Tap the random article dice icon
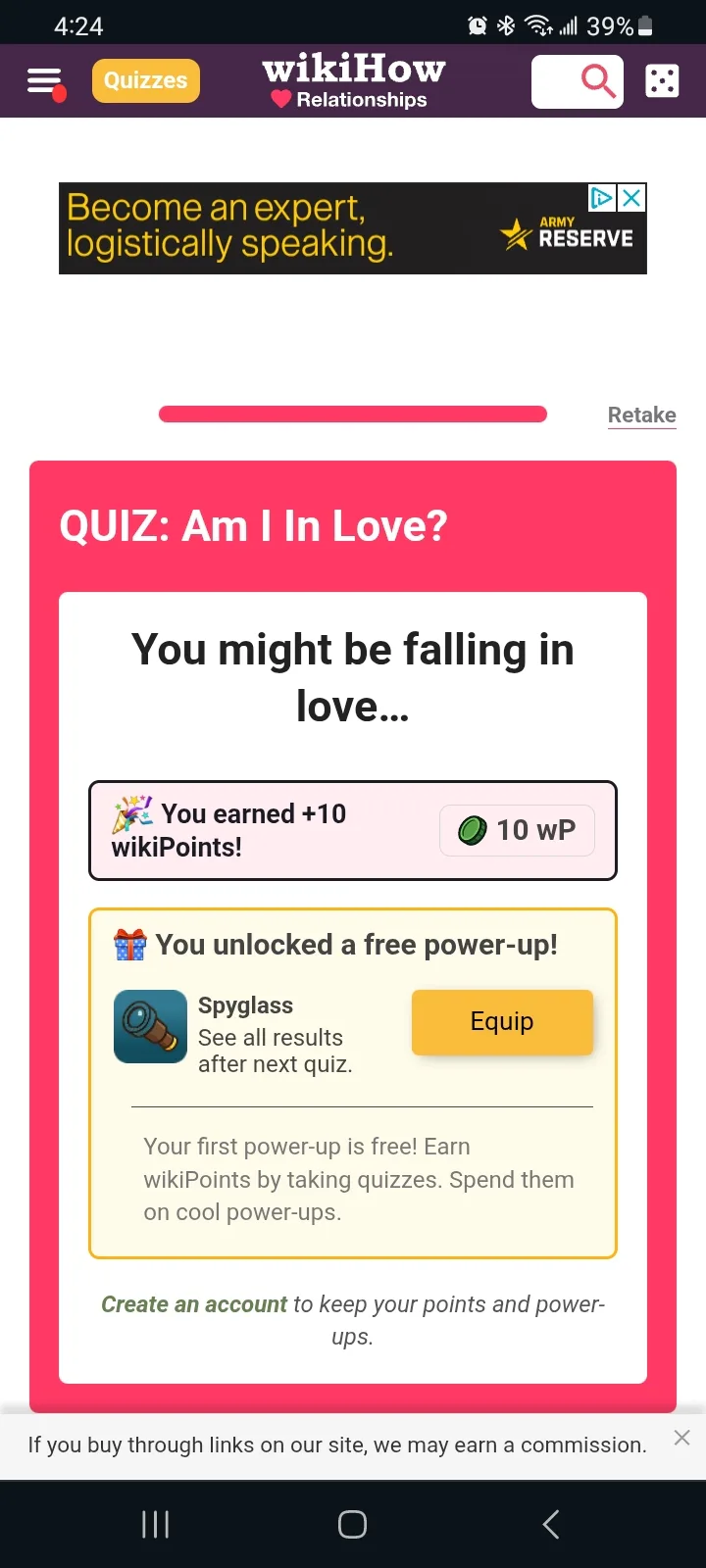 (662, 81)
